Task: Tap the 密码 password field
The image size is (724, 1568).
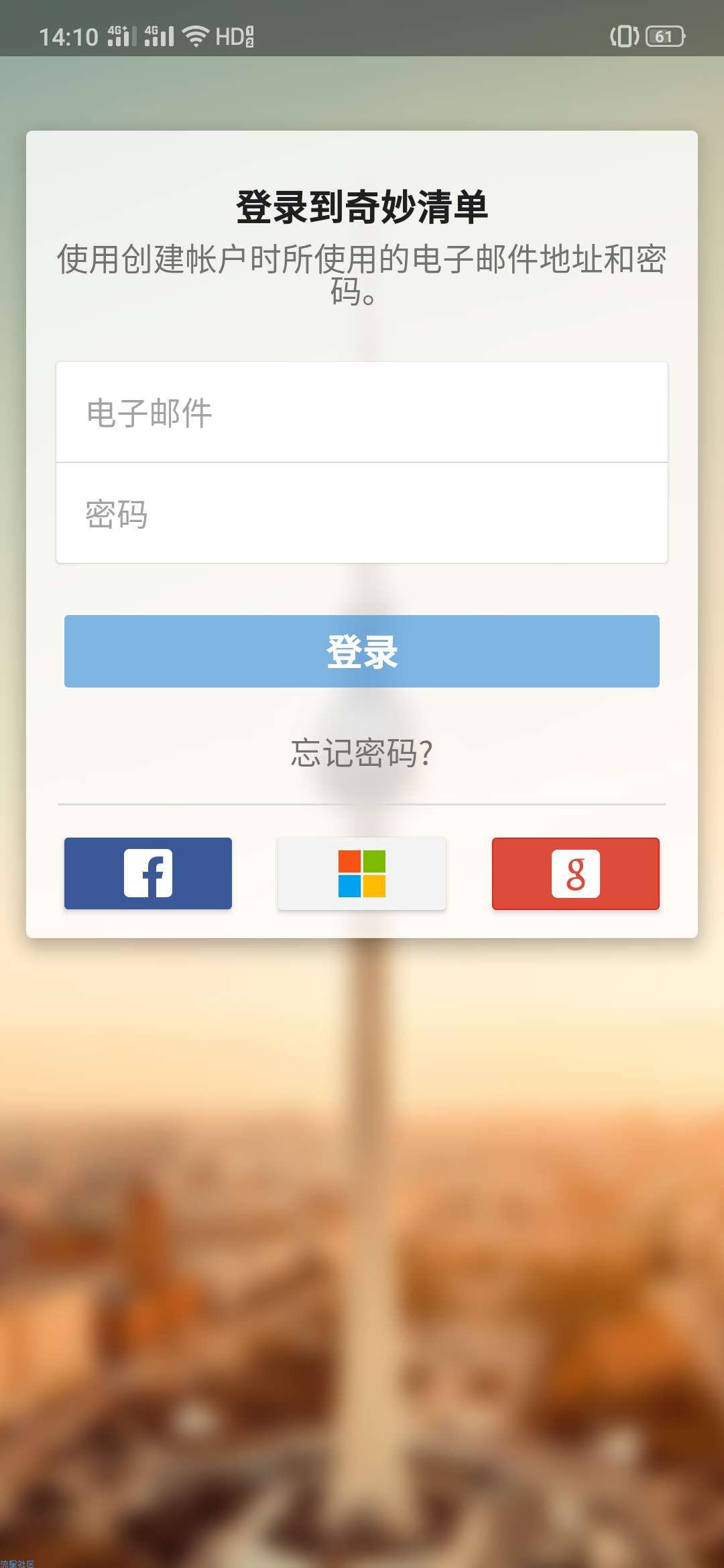Action: pos(362,513)
